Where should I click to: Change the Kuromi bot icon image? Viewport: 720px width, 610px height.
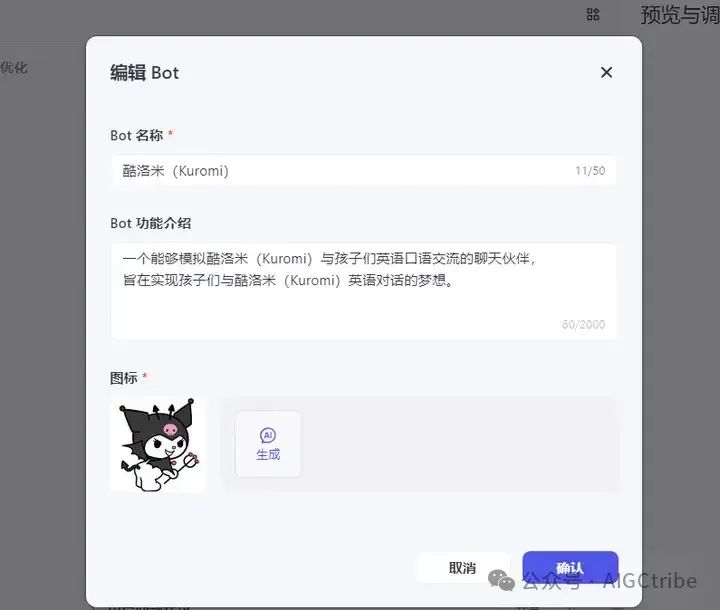[158, 445]
